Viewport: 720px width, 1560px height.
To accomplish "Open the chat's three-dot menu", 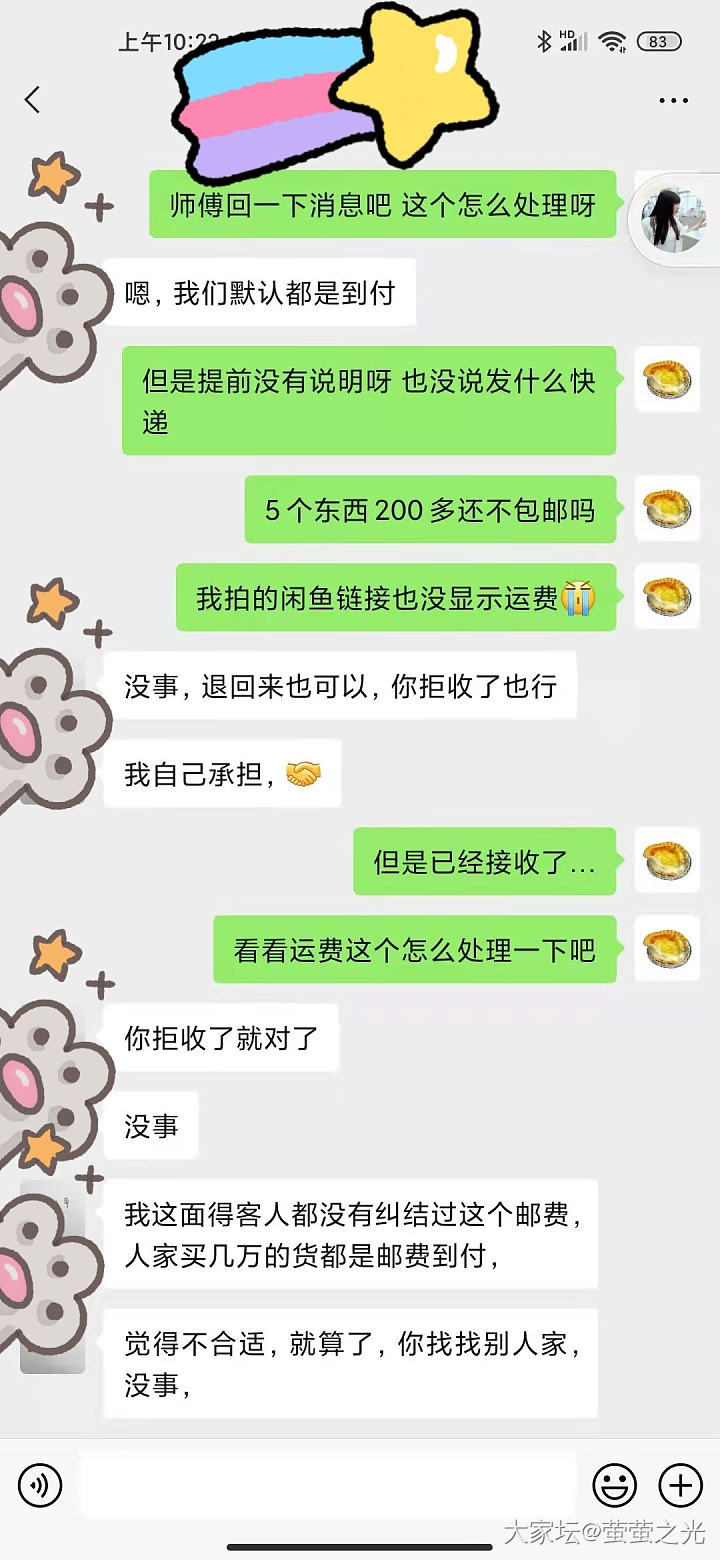I will point(673,101).
